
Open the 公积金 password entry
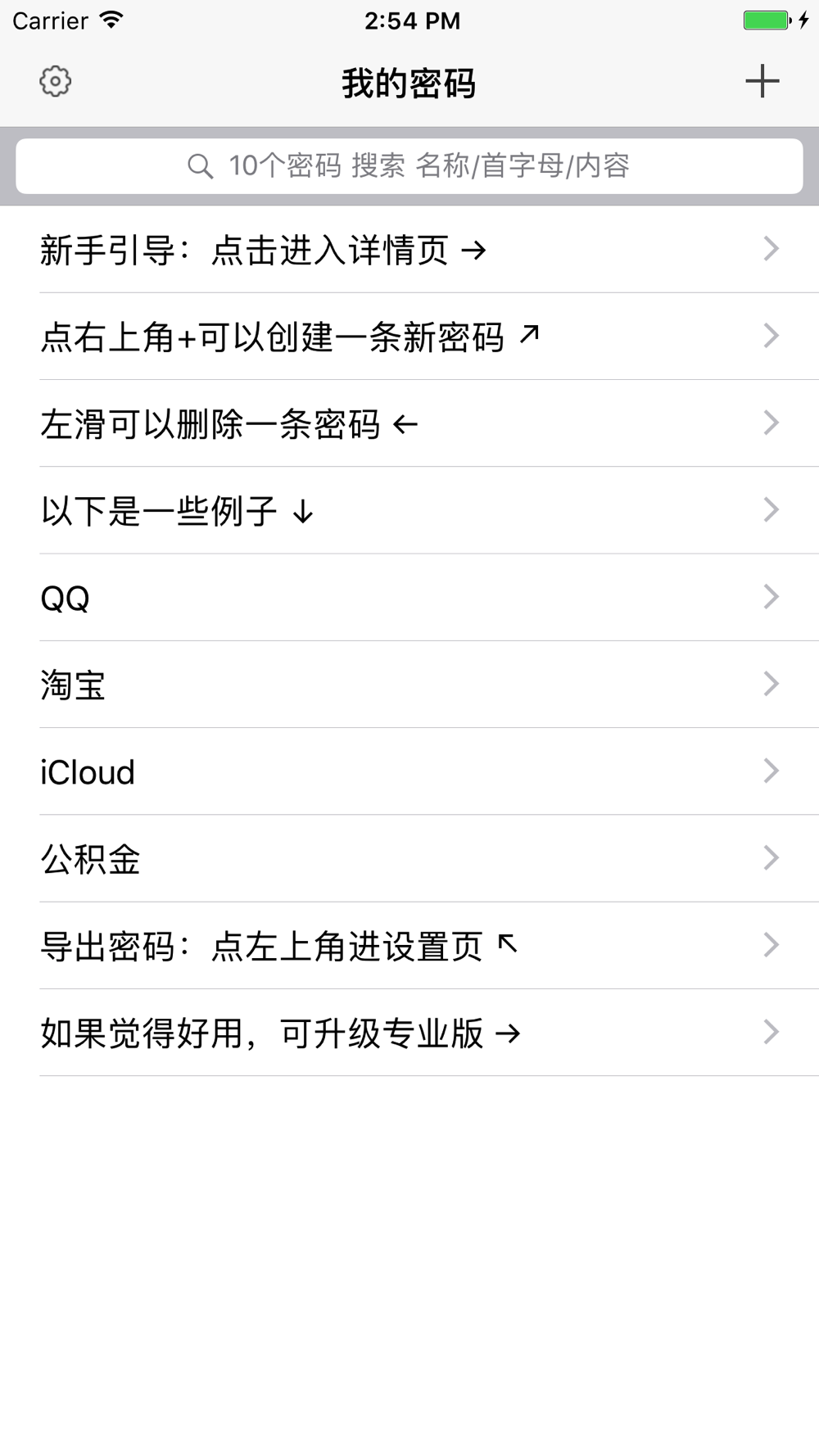coord(409,858)
